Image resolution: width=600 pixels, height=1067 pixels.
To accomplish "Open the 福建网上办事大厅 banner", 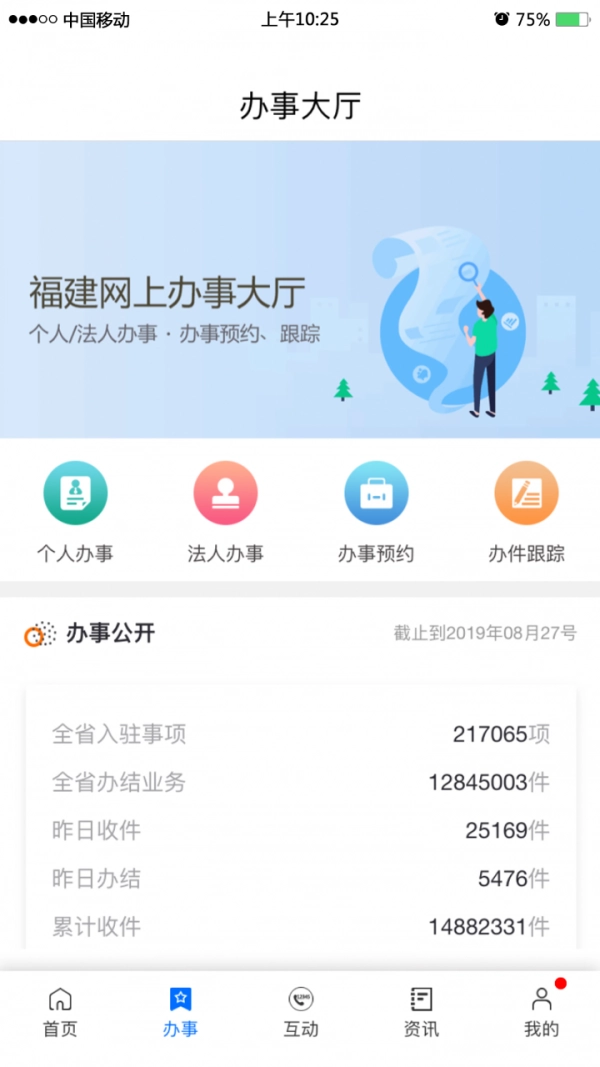I will tap(300, 290).
